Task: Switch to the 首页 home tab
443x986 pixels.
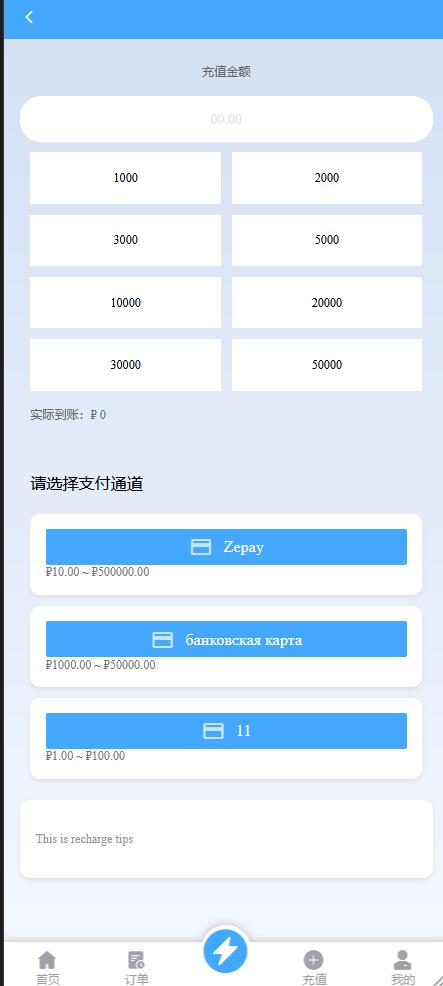Action: coord(47,968)
